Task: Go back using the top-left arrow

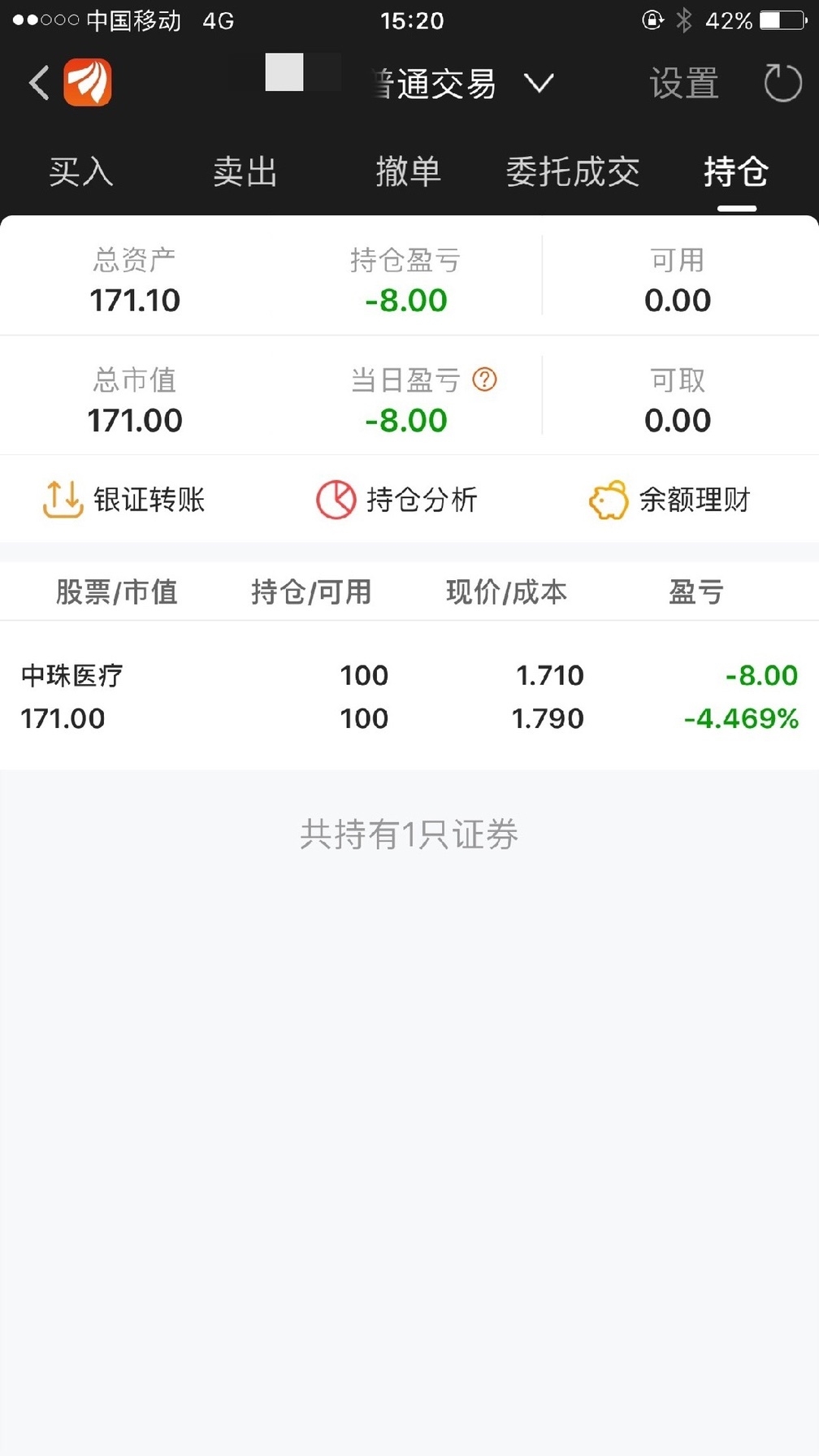Action: tap(39, 83)
